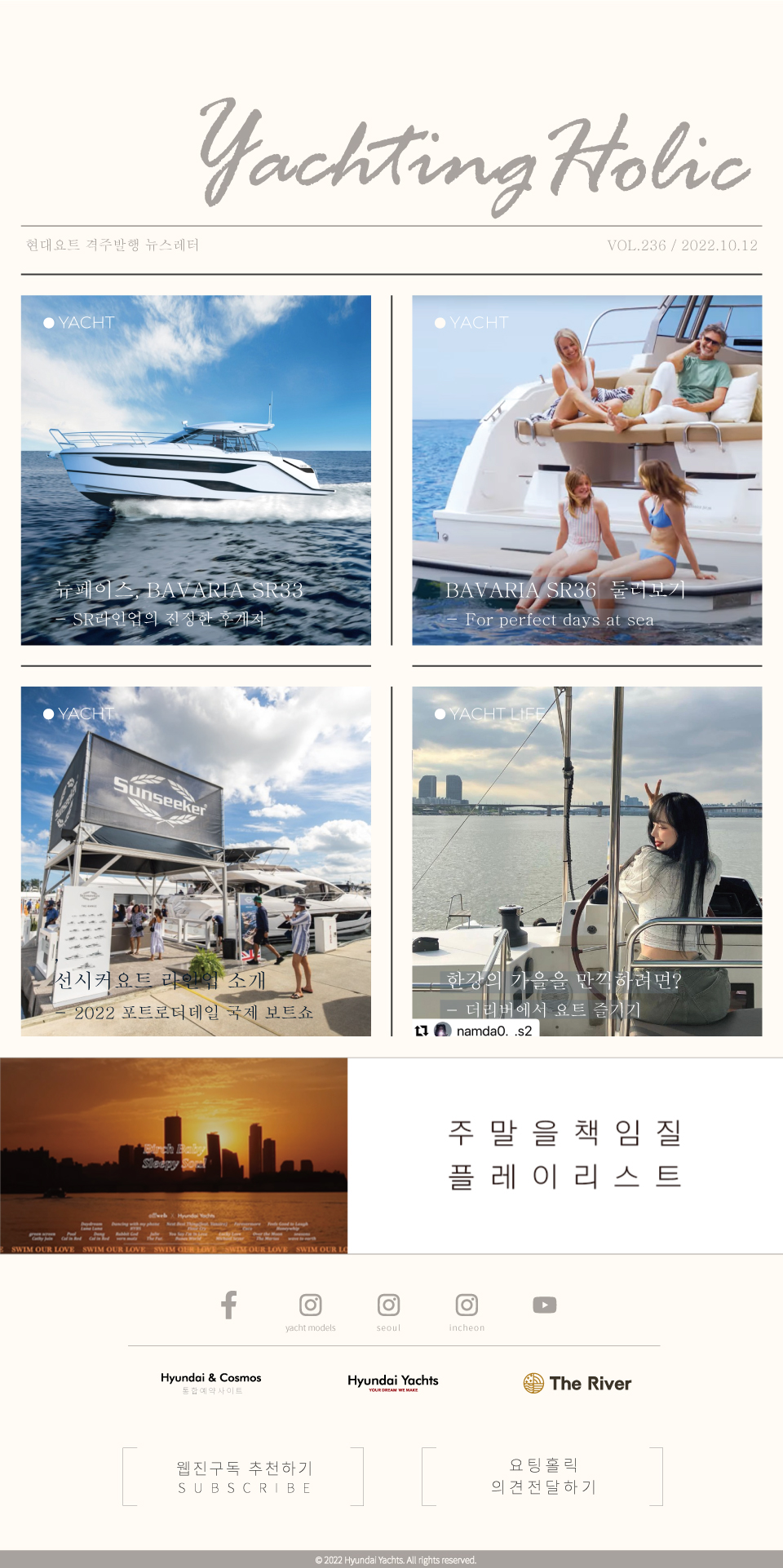Screen dimensions: 783x1568
Task: Tap the webzine SUBSCRIBE button
Action: pyautogui.click(x=244, y=1477)
